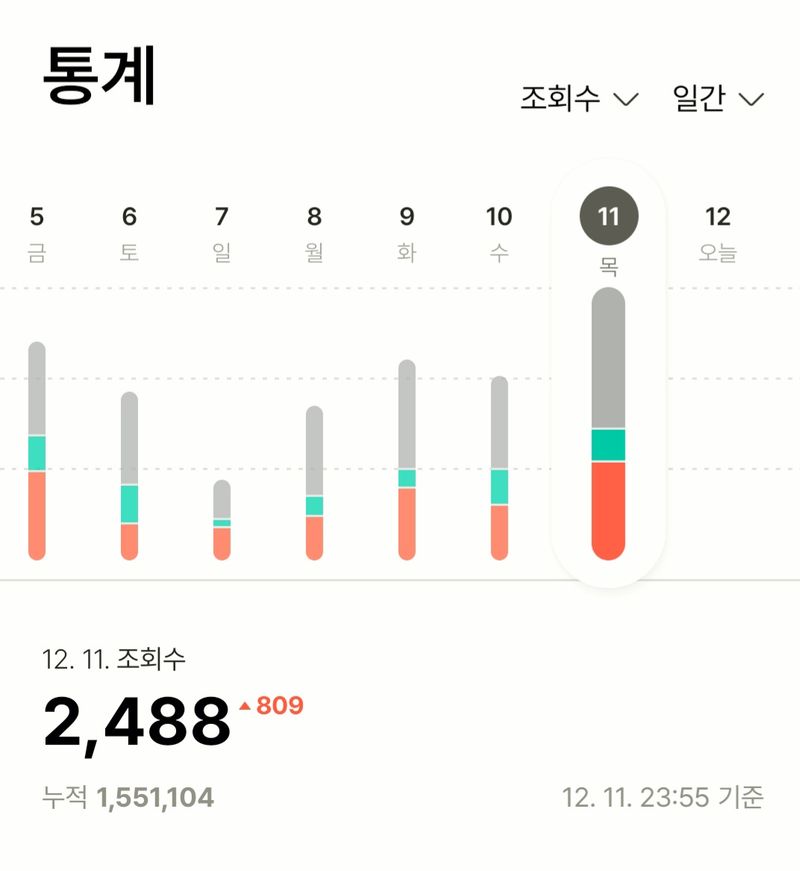Open the 일간 period dropdown
The width and height of the screenshot is (800, 871).
[x=718, y=99]
